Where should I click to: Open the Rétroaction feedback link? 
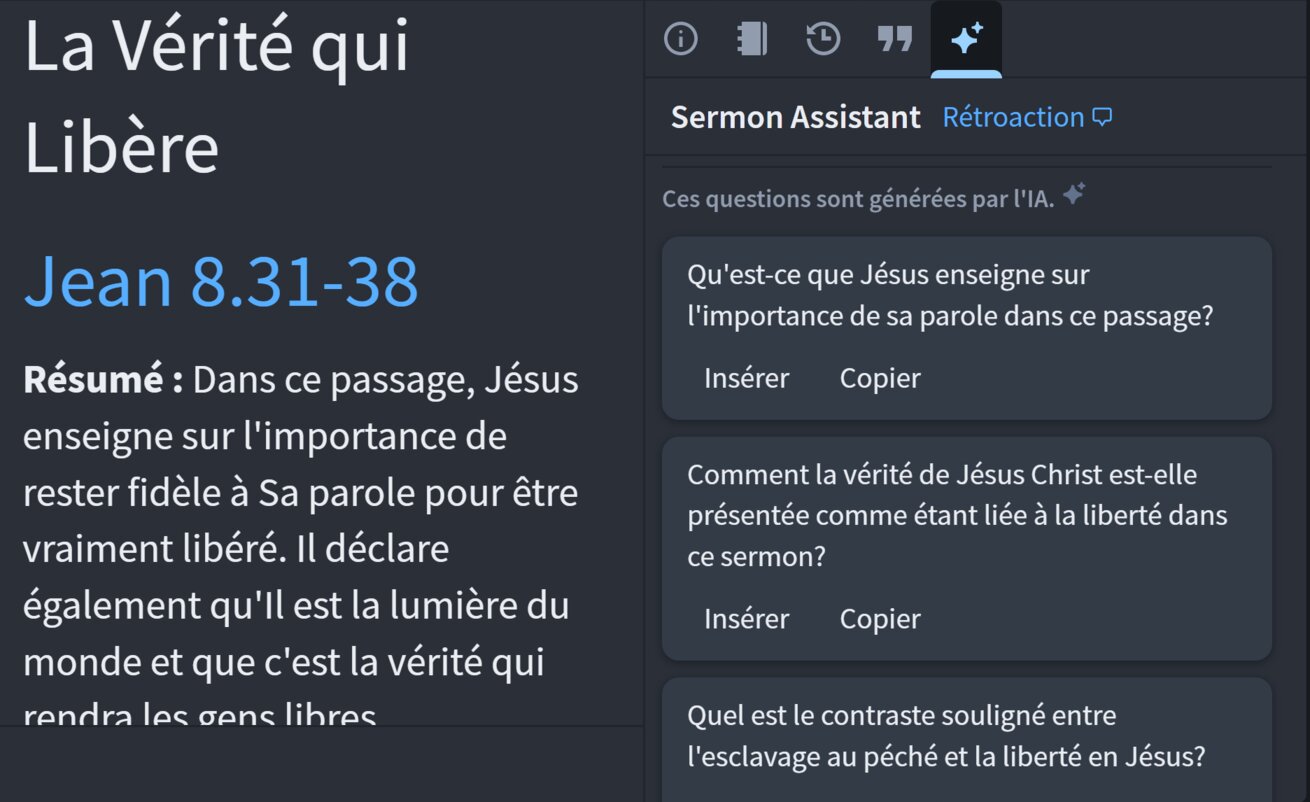tap(1027, 117)
